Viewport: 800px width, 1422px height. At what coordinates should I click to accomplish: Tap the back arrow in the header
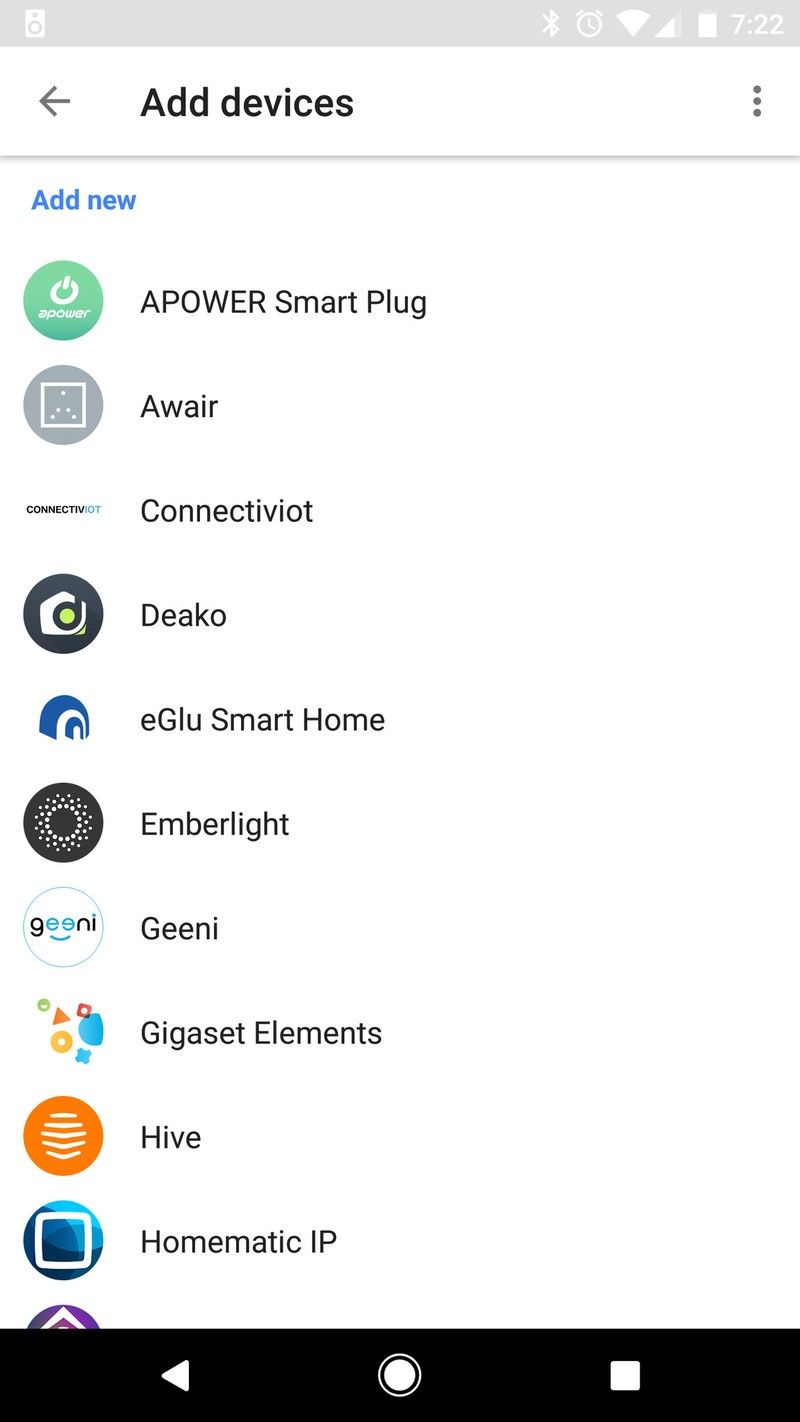pos(56,101)
